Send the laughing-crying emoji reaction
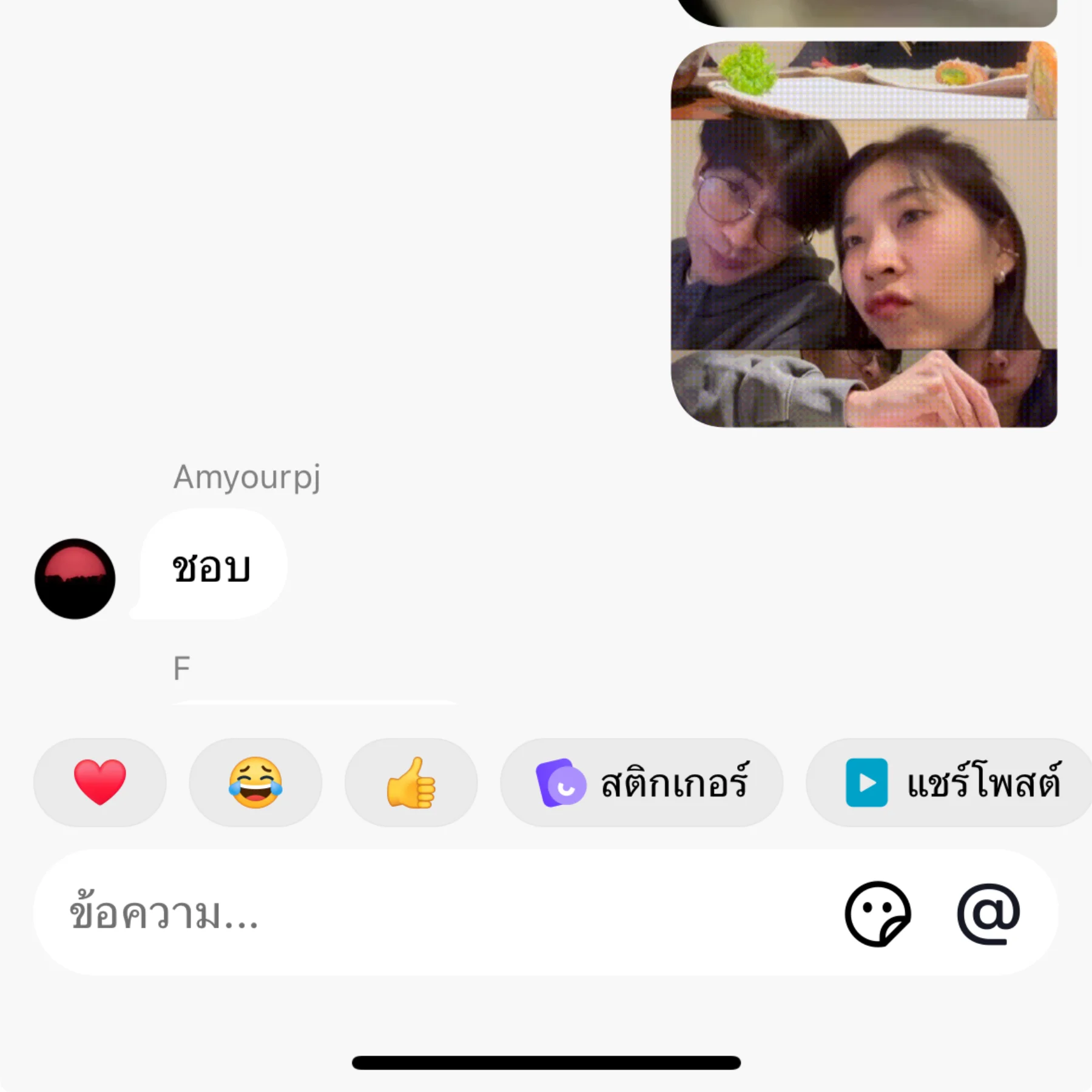 pos(255,782)
